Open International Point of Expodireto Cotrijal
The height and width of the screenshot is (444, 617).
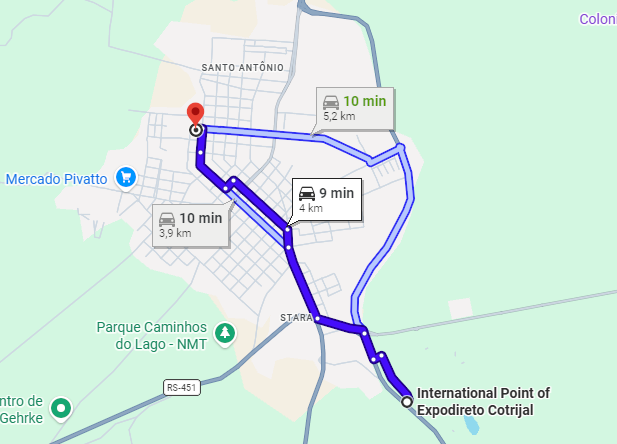(x=483, y=401)
